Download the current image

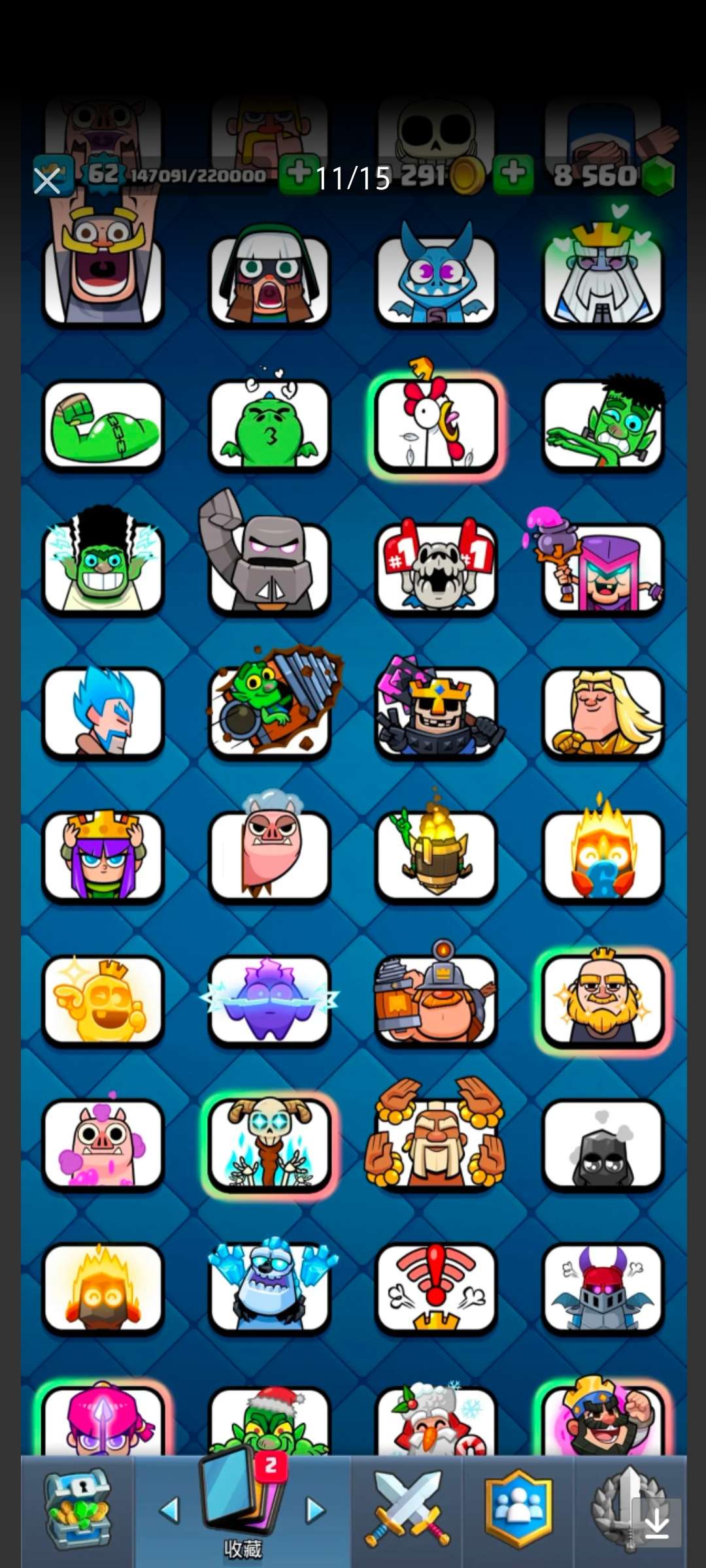pos(656,1524)
